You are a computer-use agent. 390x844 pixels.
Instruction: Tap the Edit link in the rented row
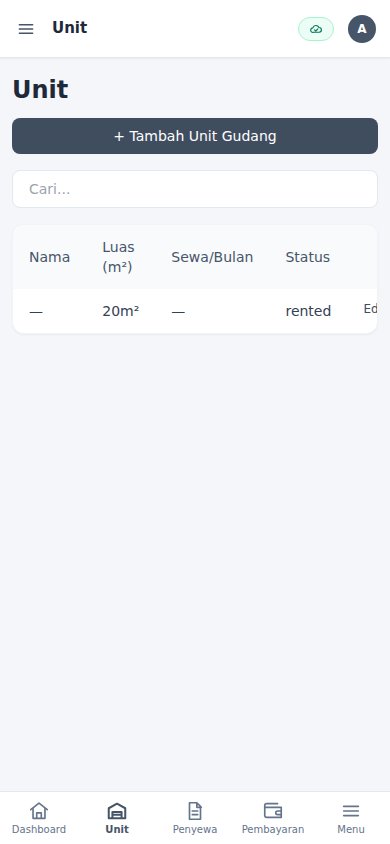click(x=370, y=309)
